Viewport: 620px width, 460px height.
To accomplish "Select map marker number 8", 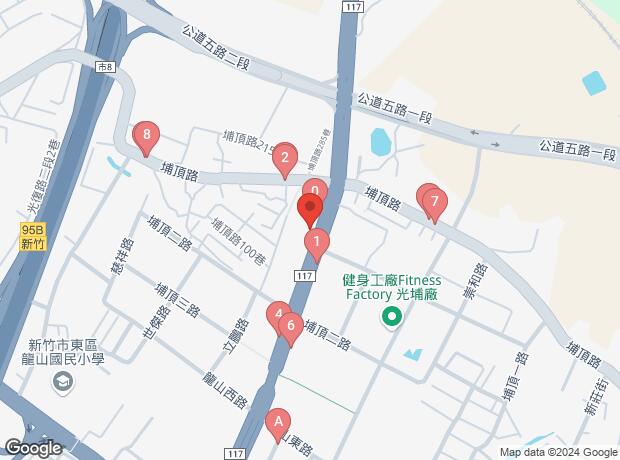I will 148,134.
